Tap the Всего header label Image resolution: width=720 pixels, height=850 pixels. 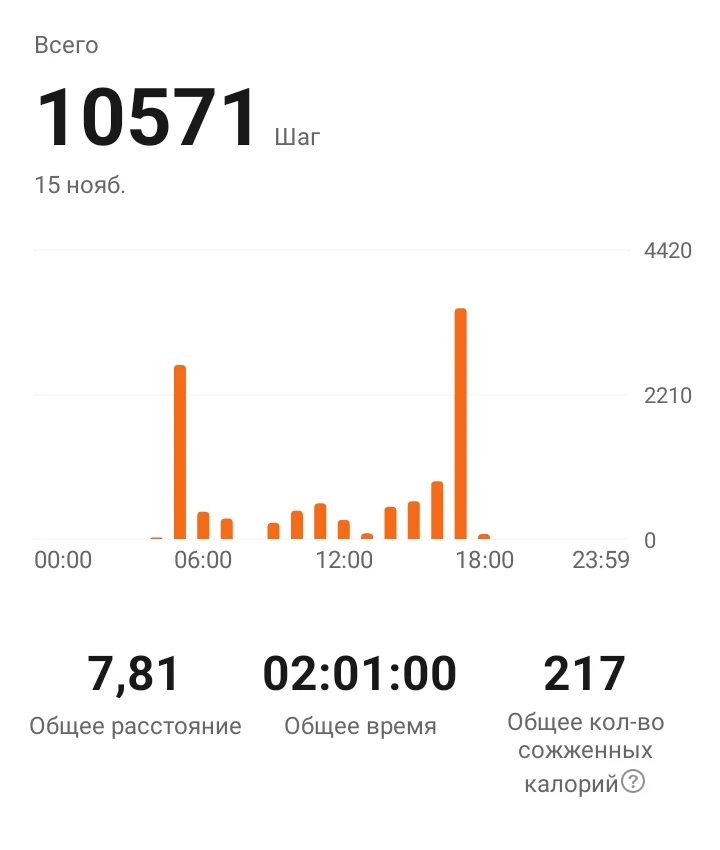65,45
